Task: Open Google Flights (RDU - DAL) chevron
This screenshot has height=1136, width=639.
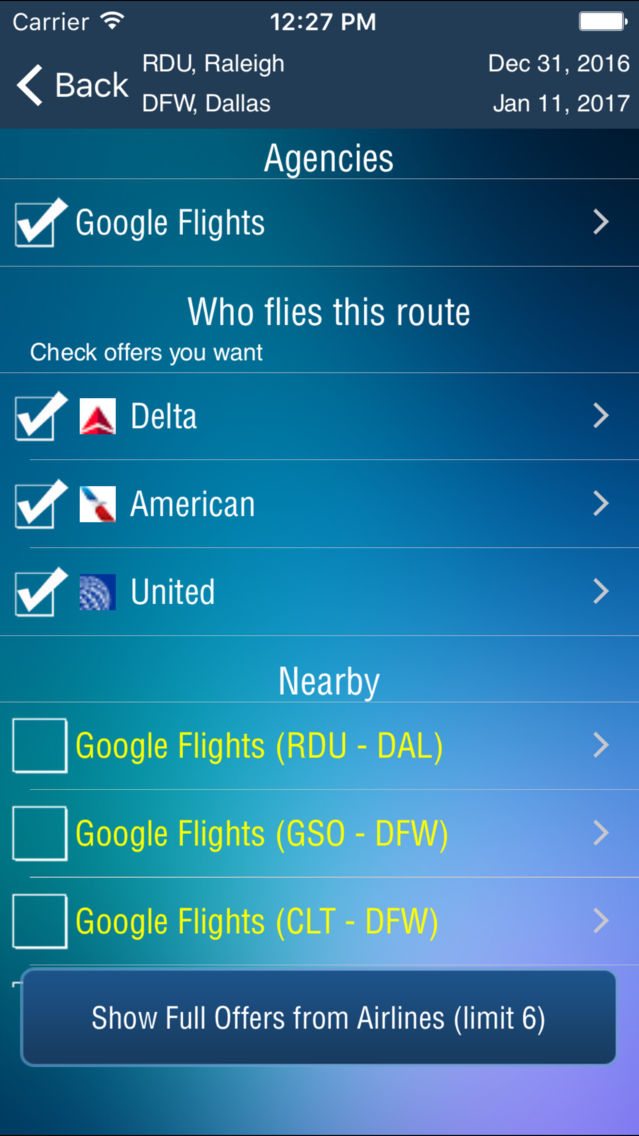Action: point(600,746)
